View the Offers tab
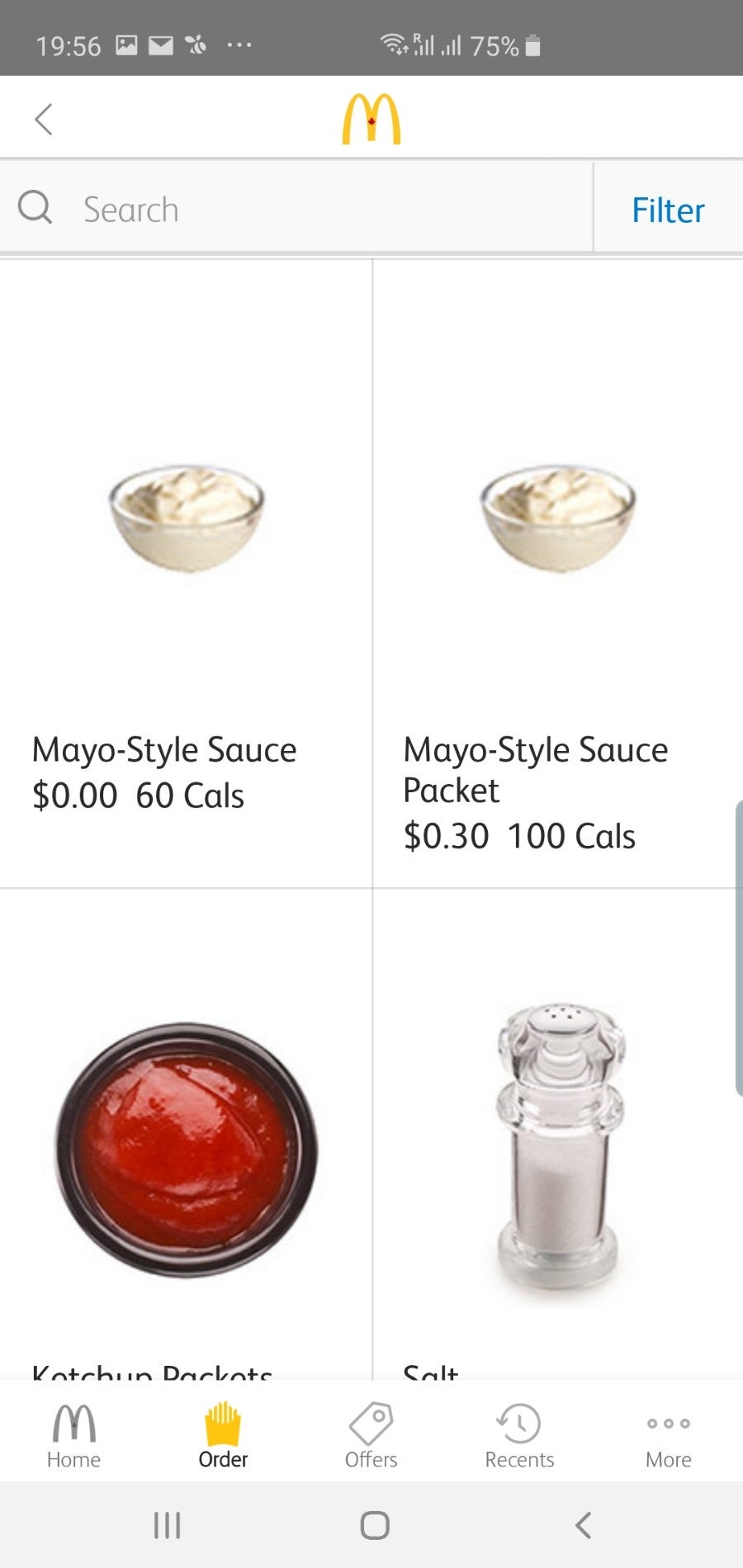Screen dimensions: 743x1568 [x=371, y=1435]
